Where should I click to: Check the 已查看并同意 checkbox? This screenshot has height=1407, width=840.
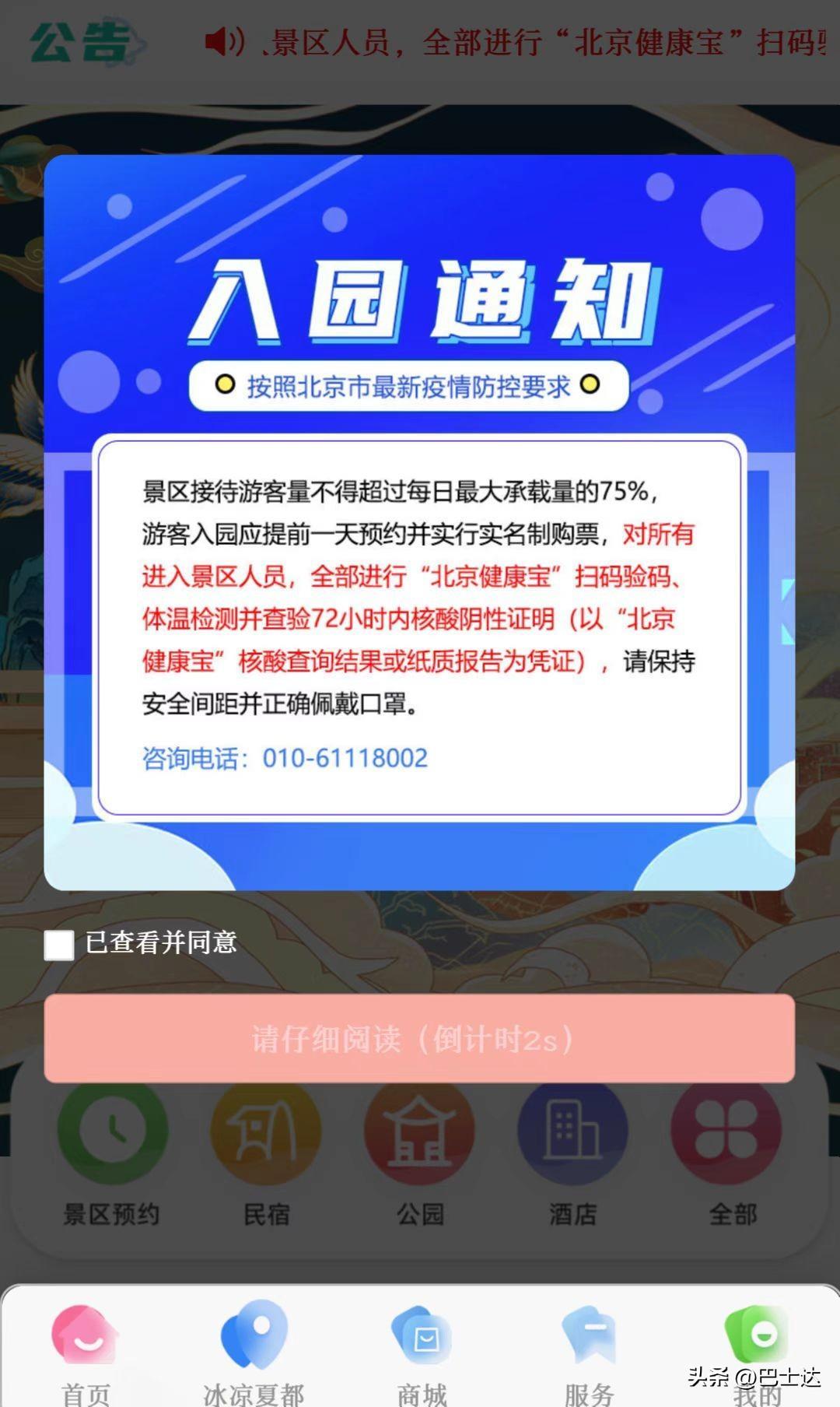coord(59,945)
